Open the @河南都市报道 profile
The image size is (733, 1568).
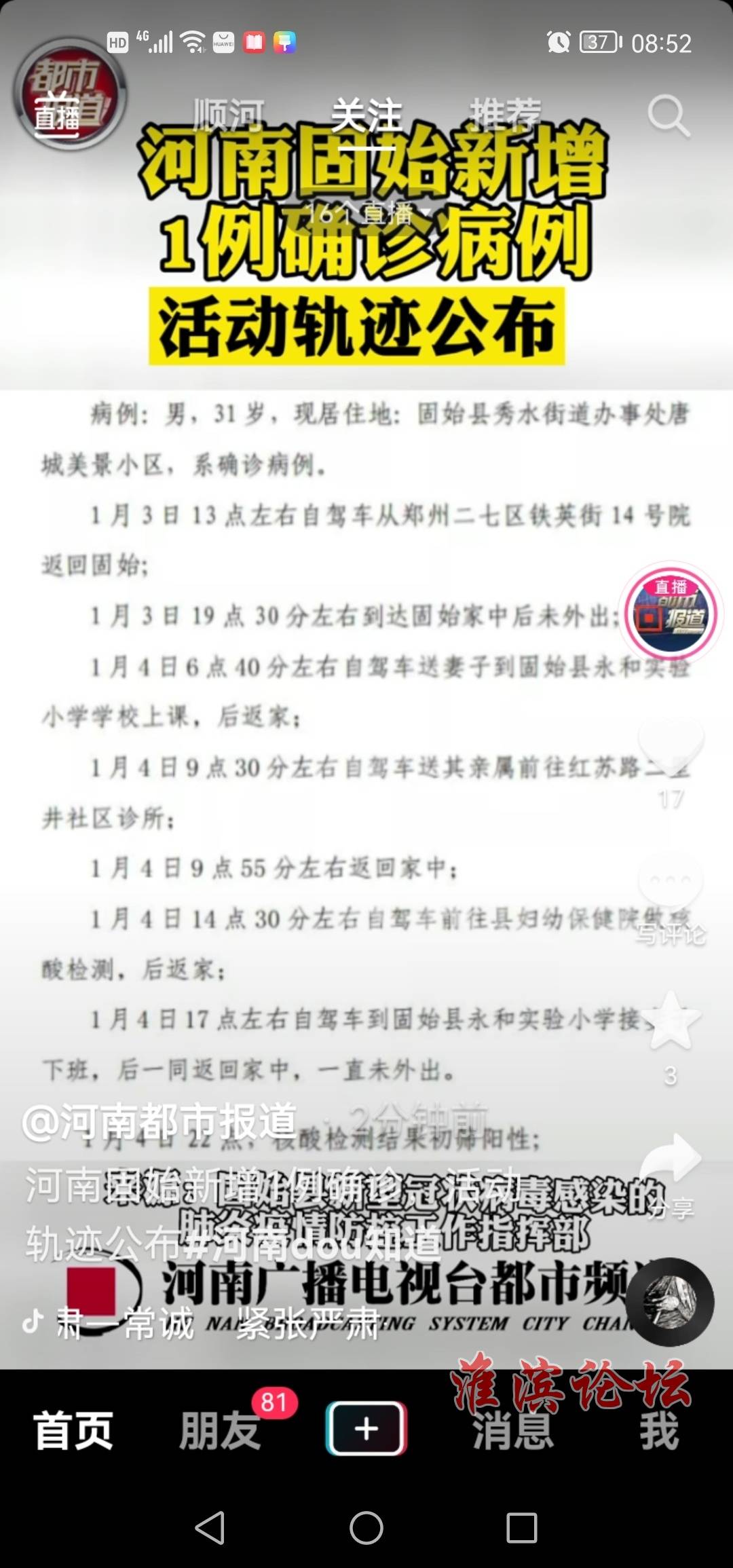pos(159,1121)
